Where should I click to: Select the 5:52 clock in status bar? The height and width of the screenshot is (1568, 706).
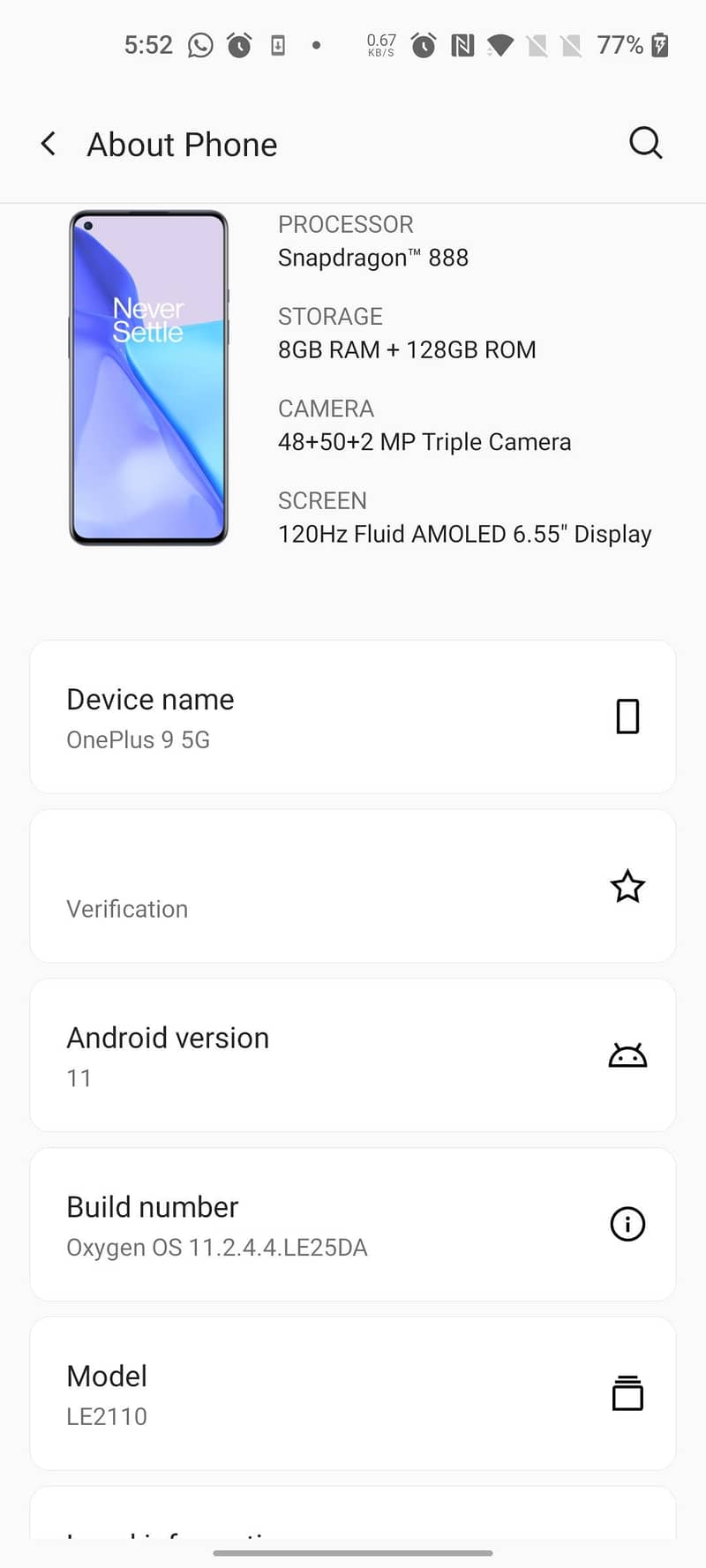click(148, 44)
